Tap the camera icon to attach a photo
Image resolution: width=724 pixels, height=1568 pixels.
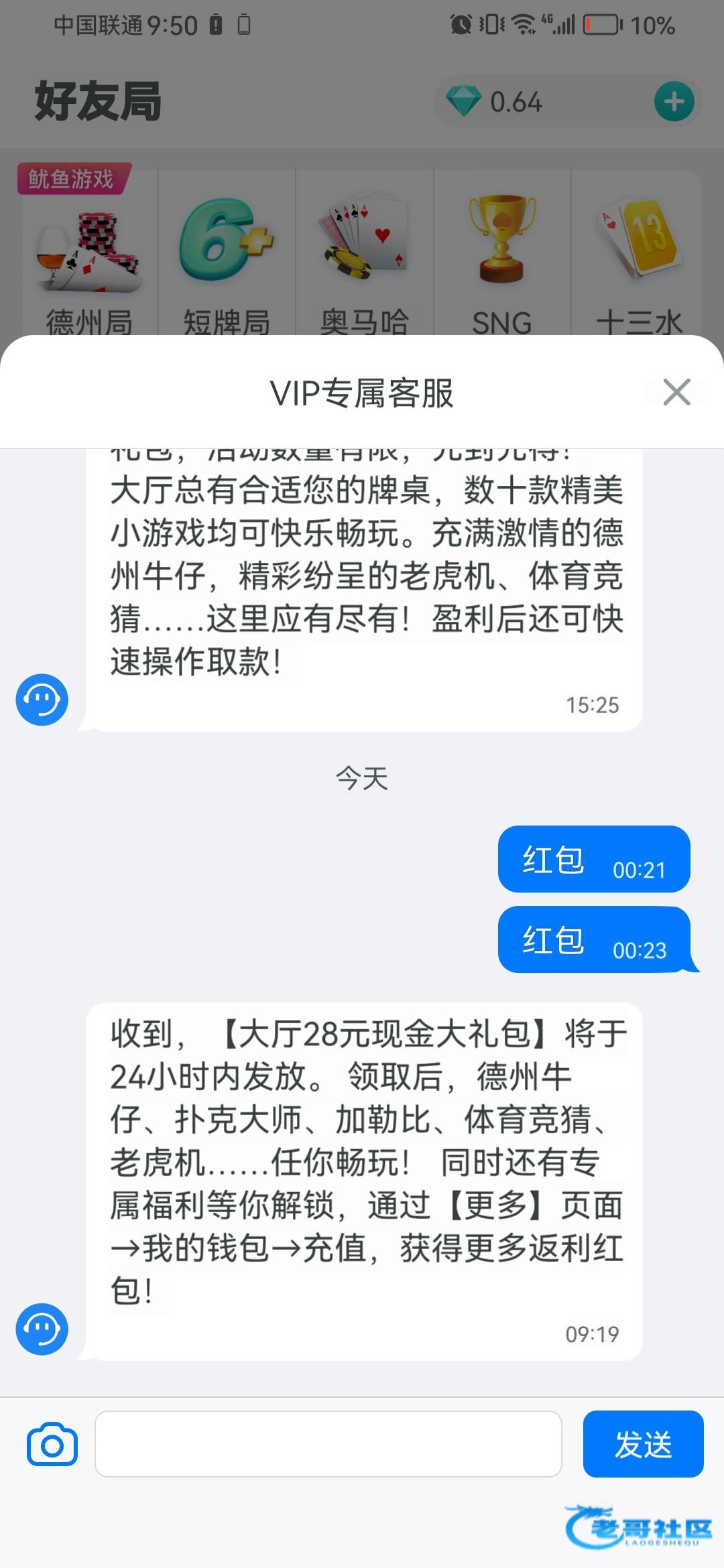[x=52, y=1444]
